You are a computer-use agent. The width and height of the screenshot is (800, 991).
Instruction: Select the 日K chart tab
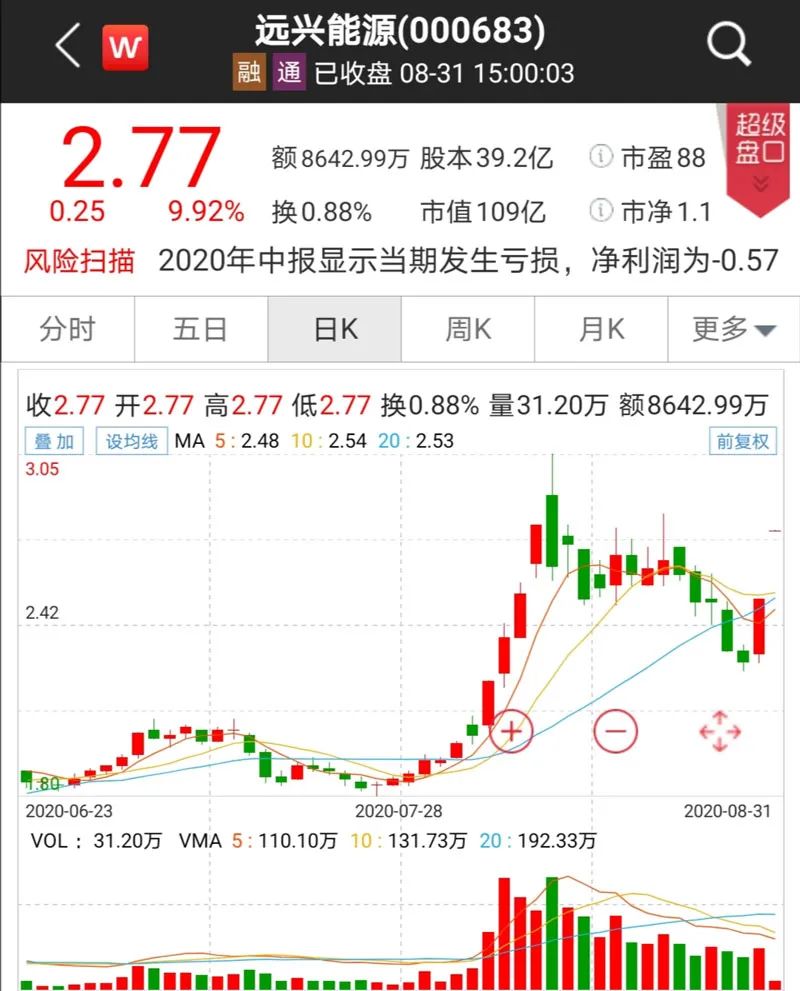(x=334, y=330)
